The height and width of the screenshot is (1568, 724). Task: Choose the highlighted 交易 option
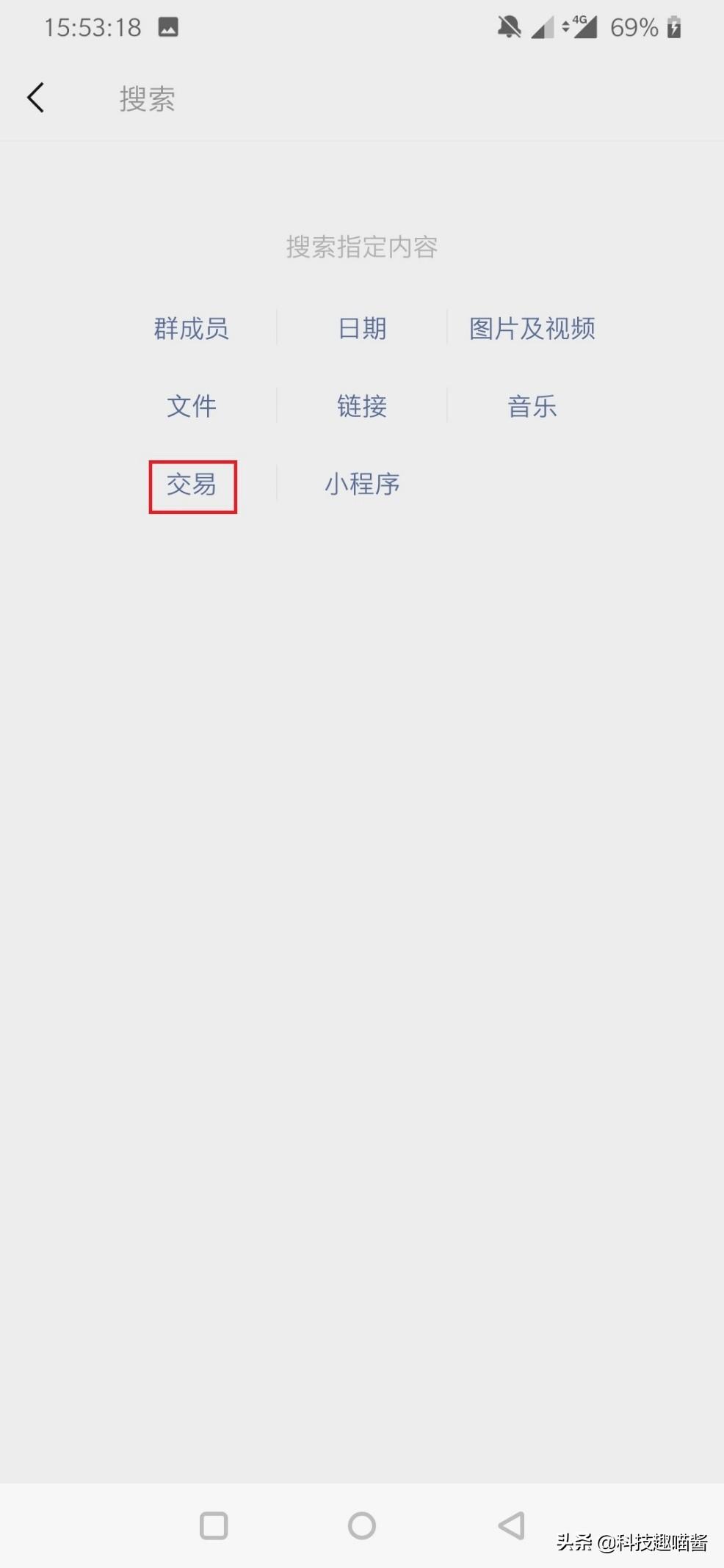192,485
